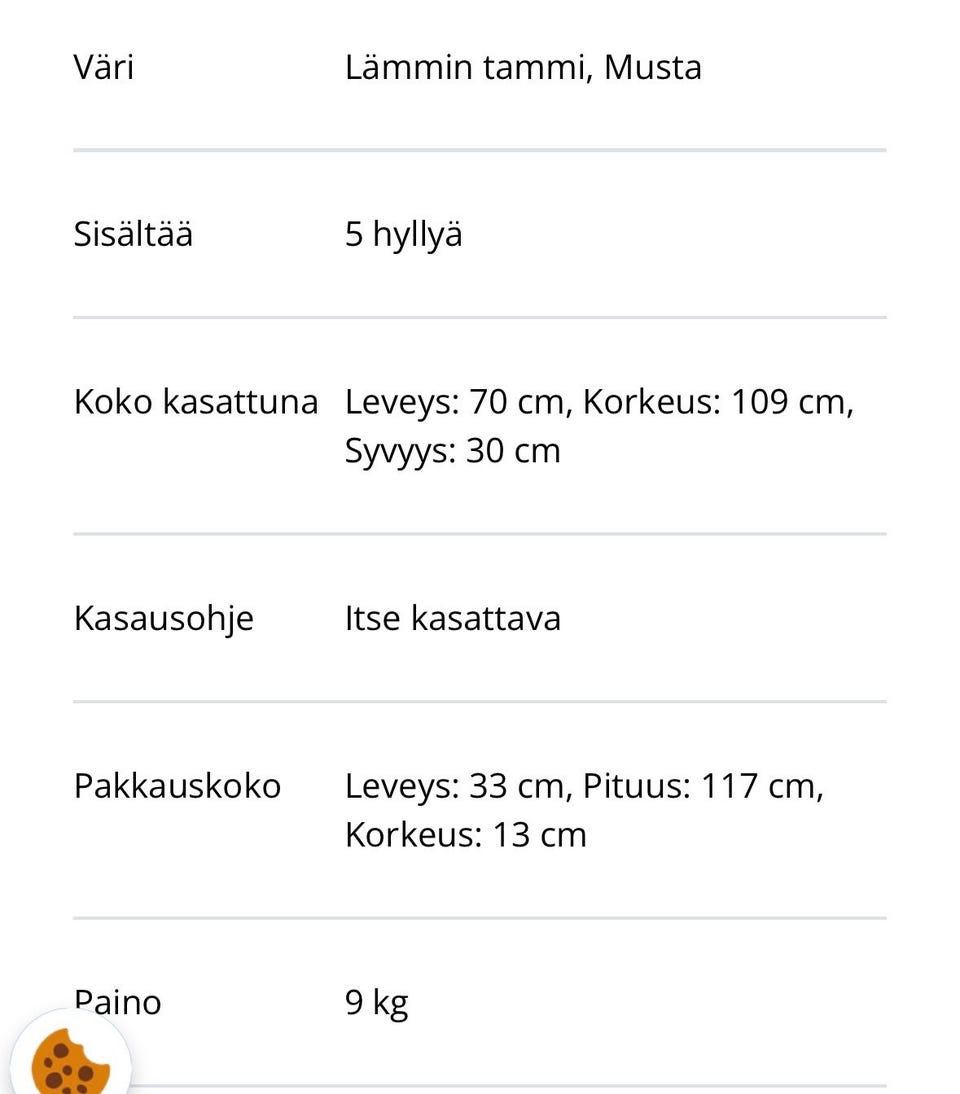Click the separator line above Paino
The width and height of the screenshot is (960, 1094).
tap(480, 918)
